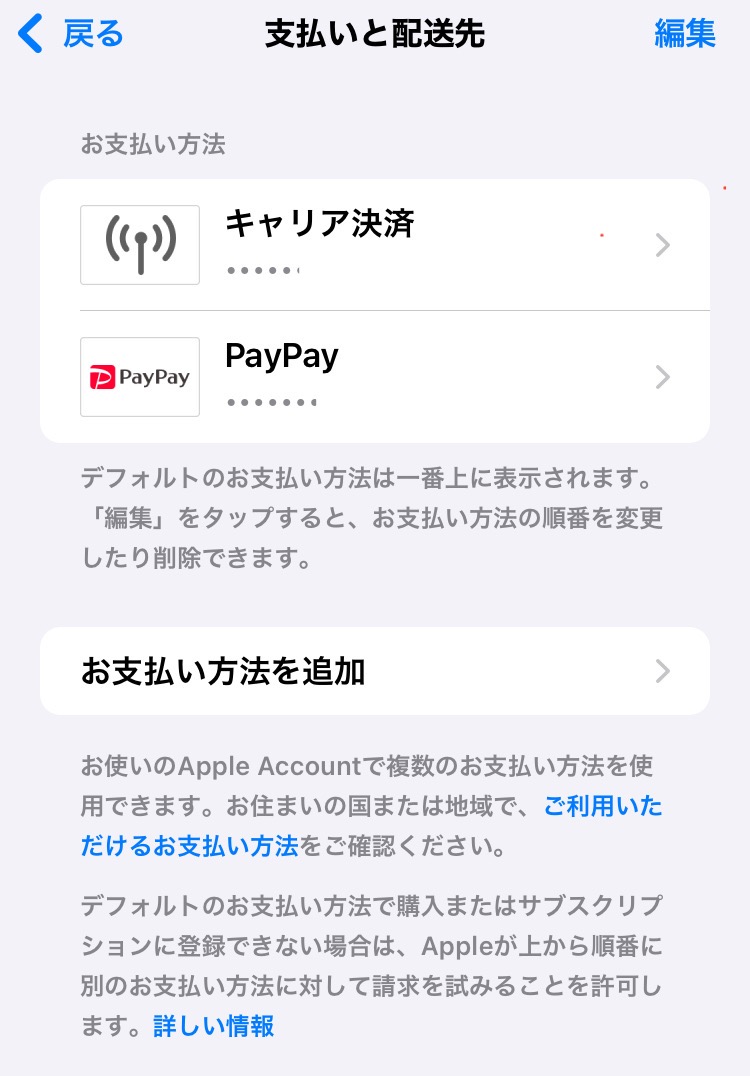Select the 支払いと配送先 title
This screenshot has height=1076, width=750.
374,34
